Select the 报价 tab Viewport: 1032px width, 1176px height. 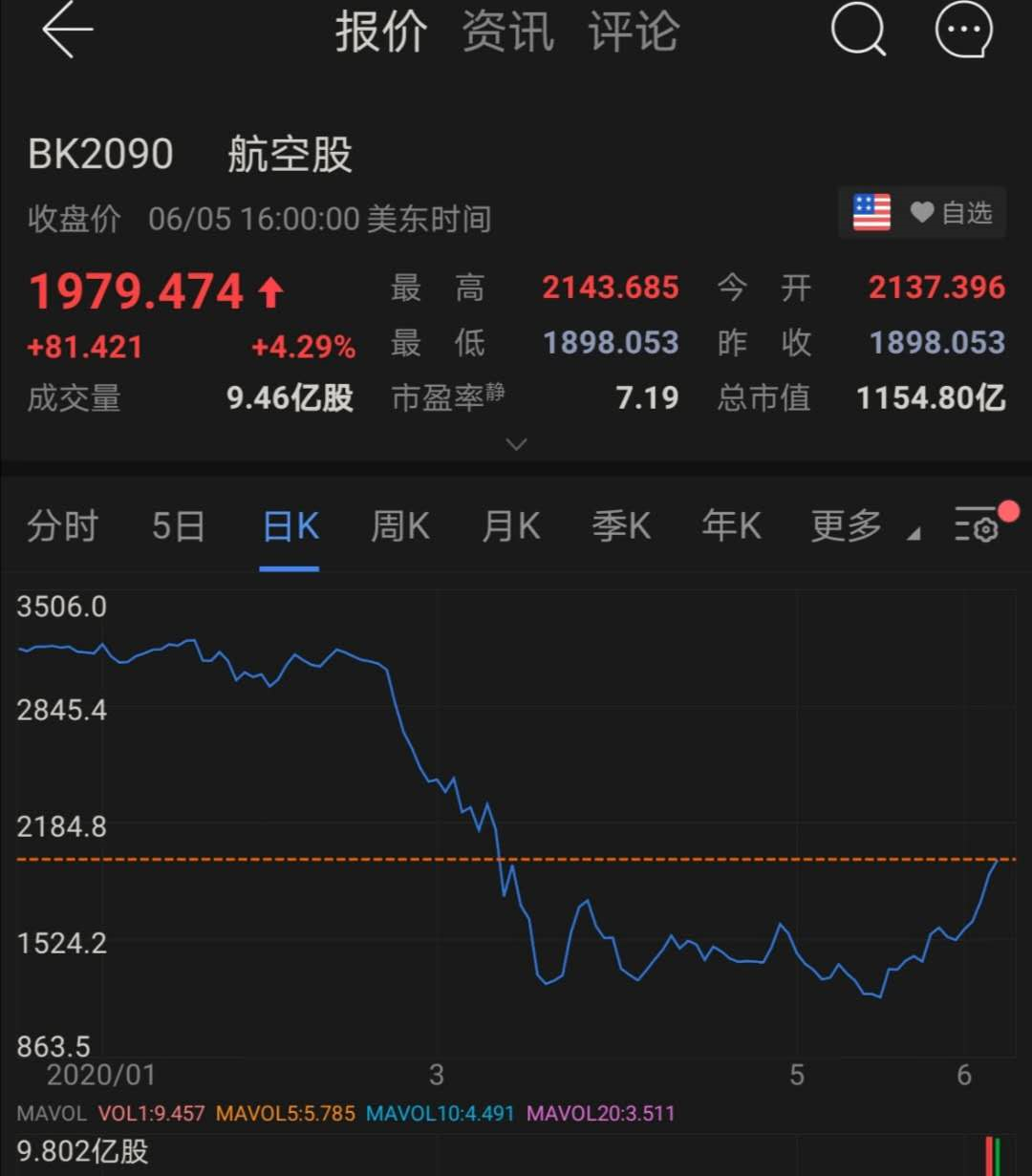click(381, 32)
